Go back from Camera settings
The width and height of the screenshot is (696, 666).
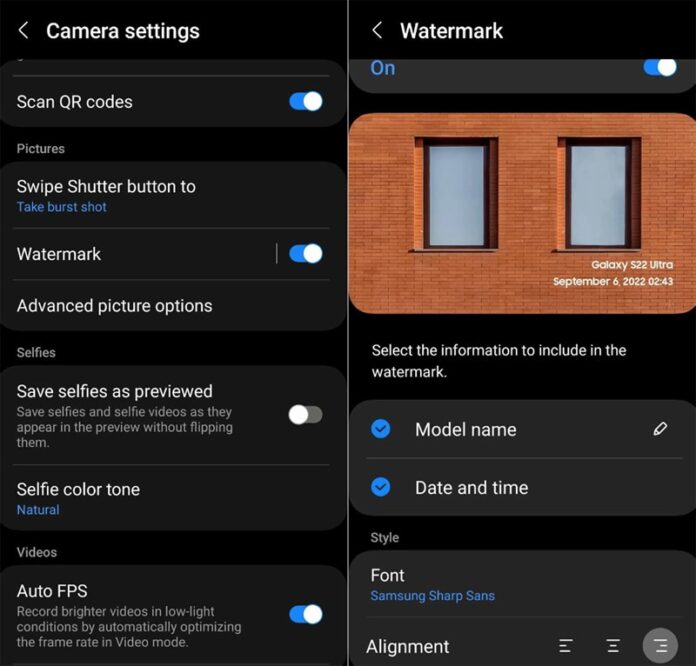(x=24, y=31)
